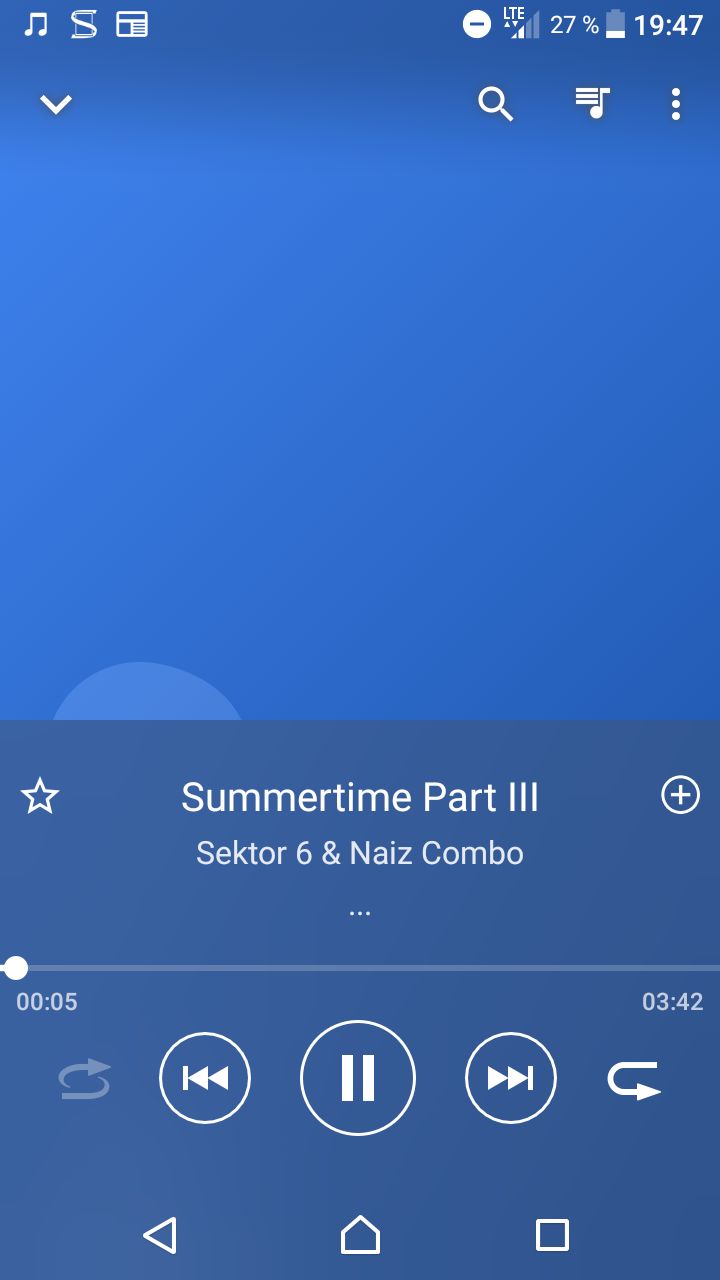Go back to the previous track
This screenshot has height=1280, width=720.
[205, 1078]
